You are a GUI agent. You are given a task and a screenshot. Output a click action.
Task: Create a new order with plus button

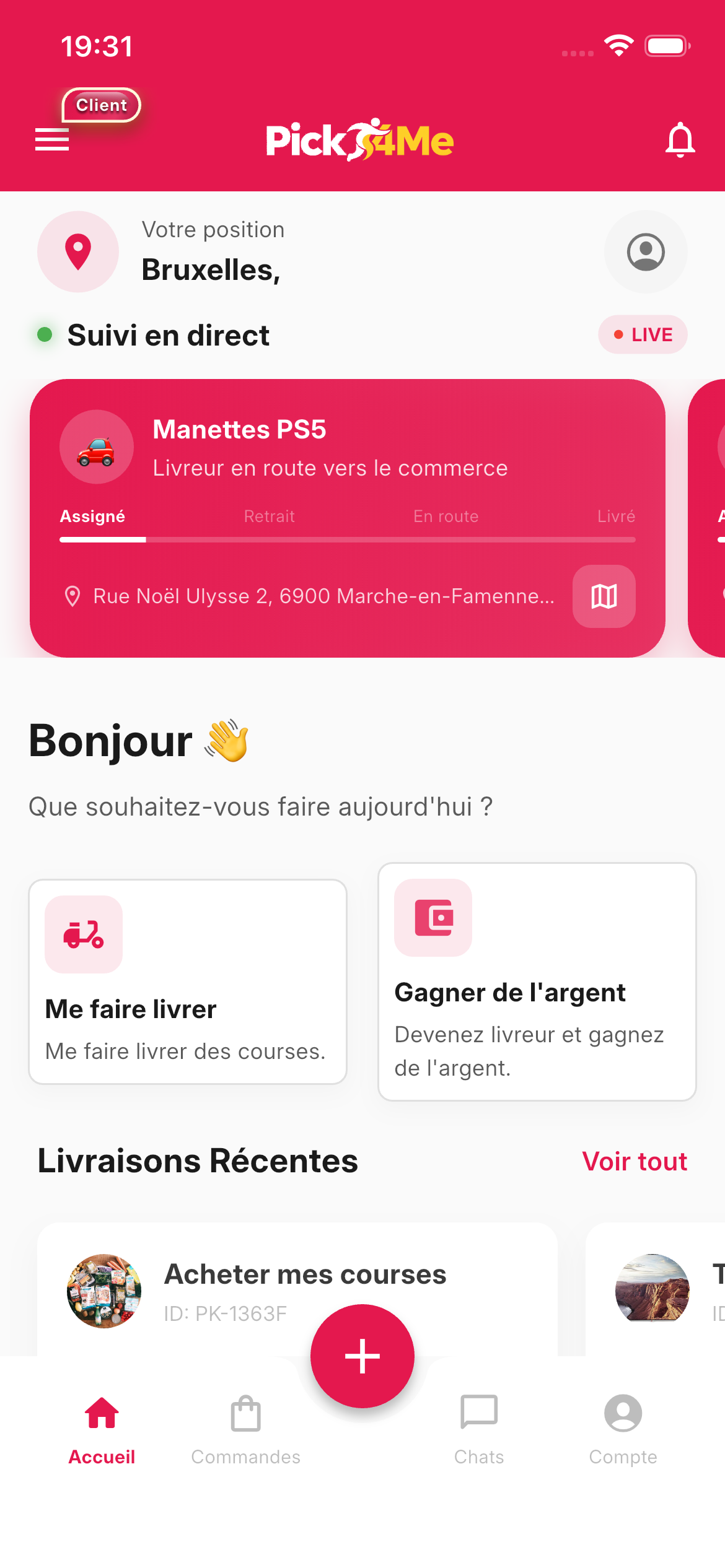click(x=362, y=1356)
